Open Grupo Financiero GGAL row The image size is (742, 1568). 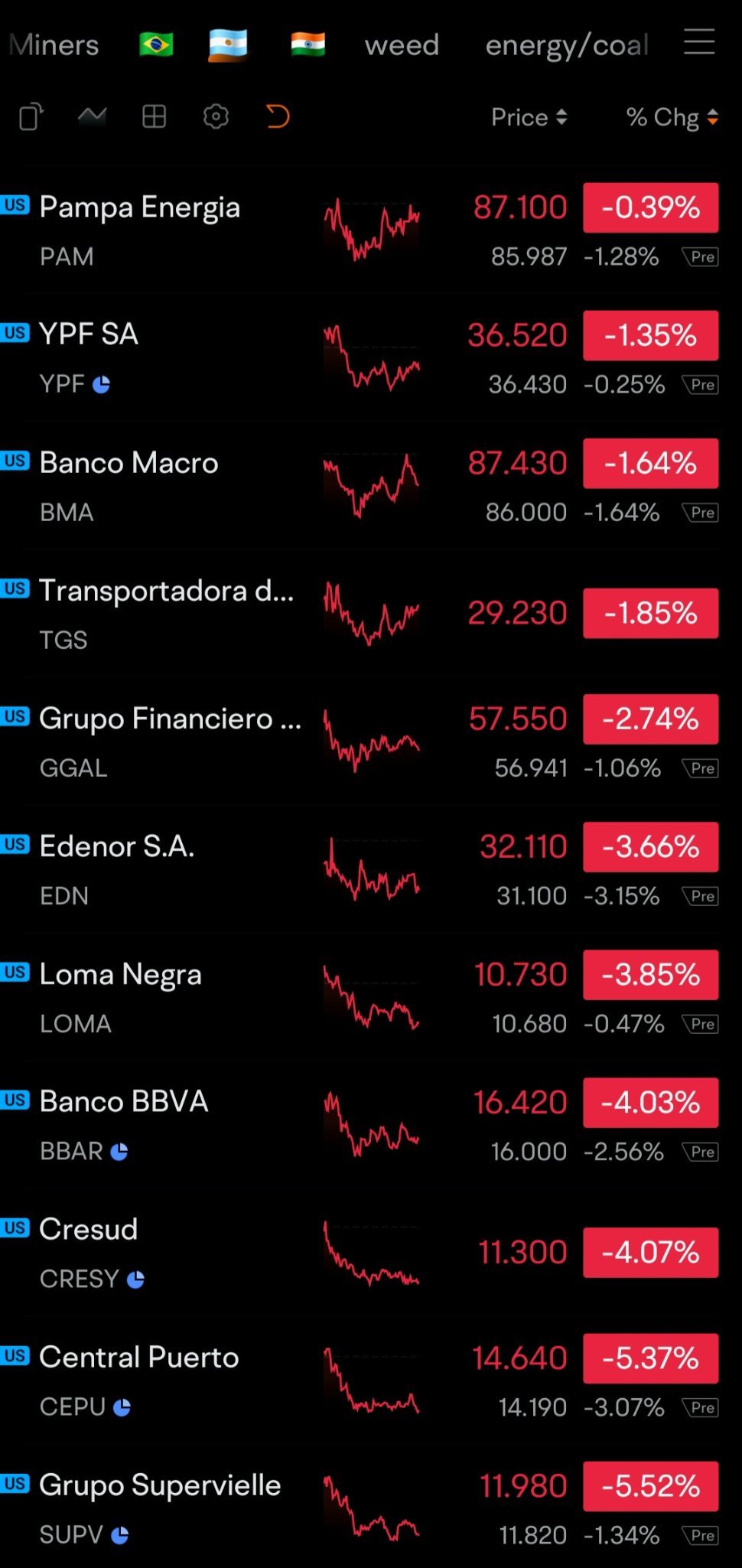(371, 742)
